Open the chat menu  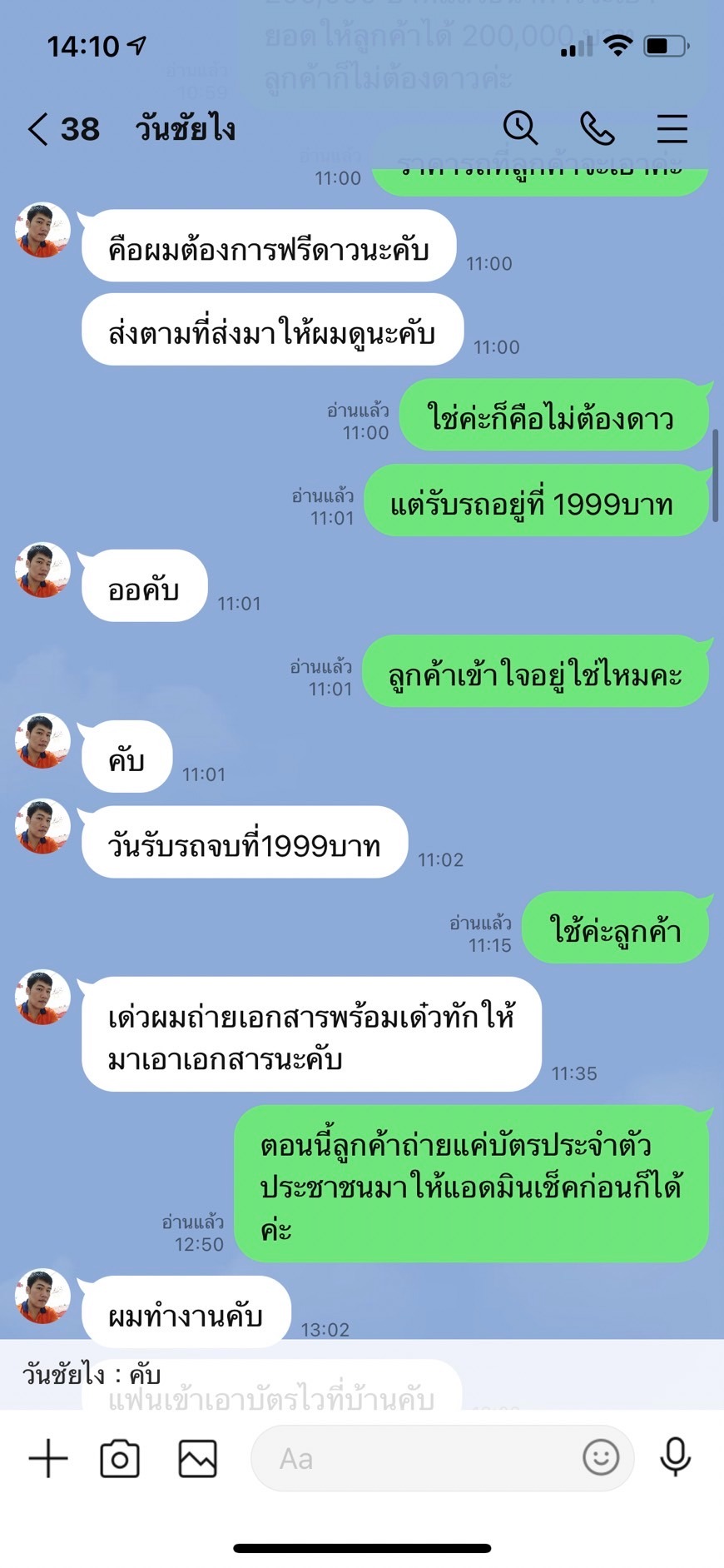point(672,129)
